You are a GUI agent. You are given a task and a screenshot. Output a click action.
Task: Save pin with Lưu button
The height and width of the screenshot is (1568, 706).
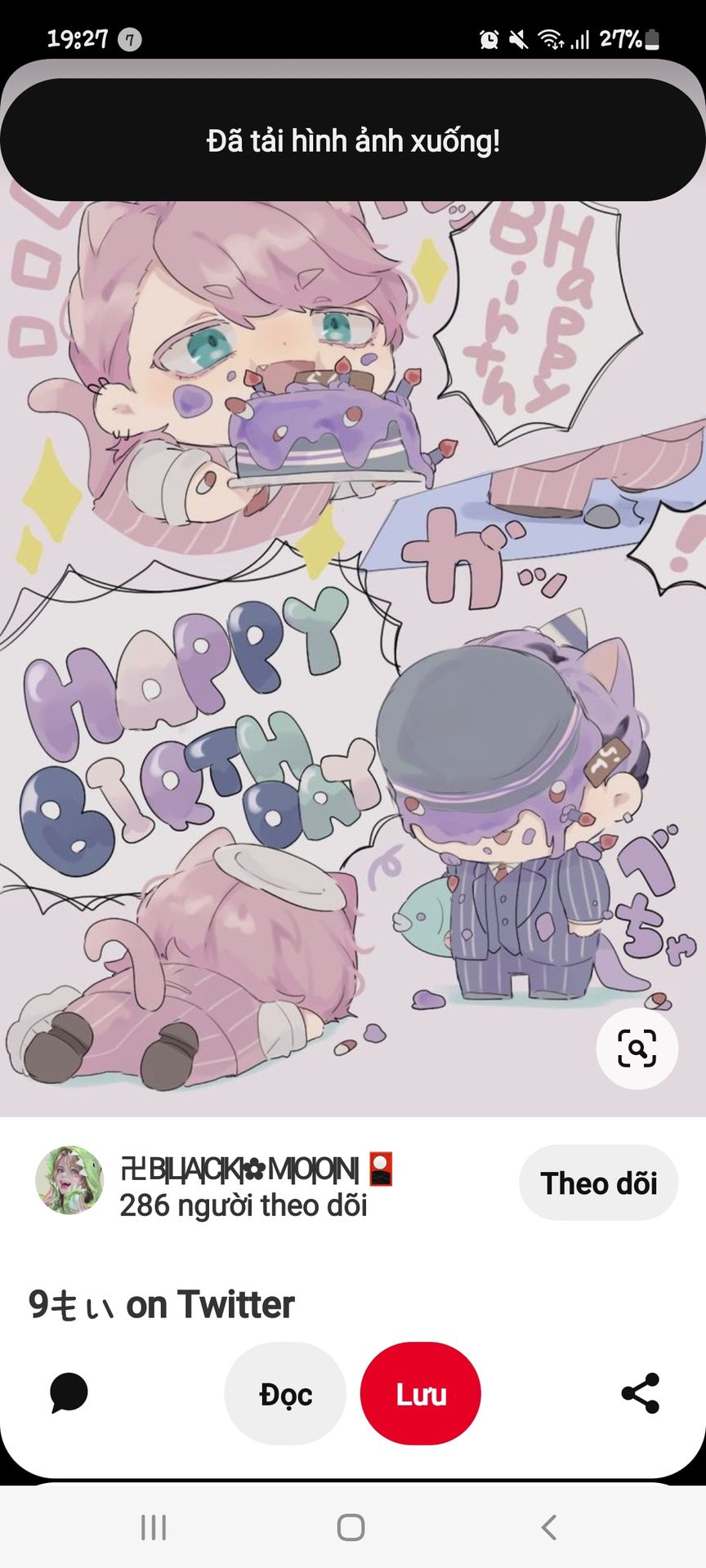pos(421,1393)
